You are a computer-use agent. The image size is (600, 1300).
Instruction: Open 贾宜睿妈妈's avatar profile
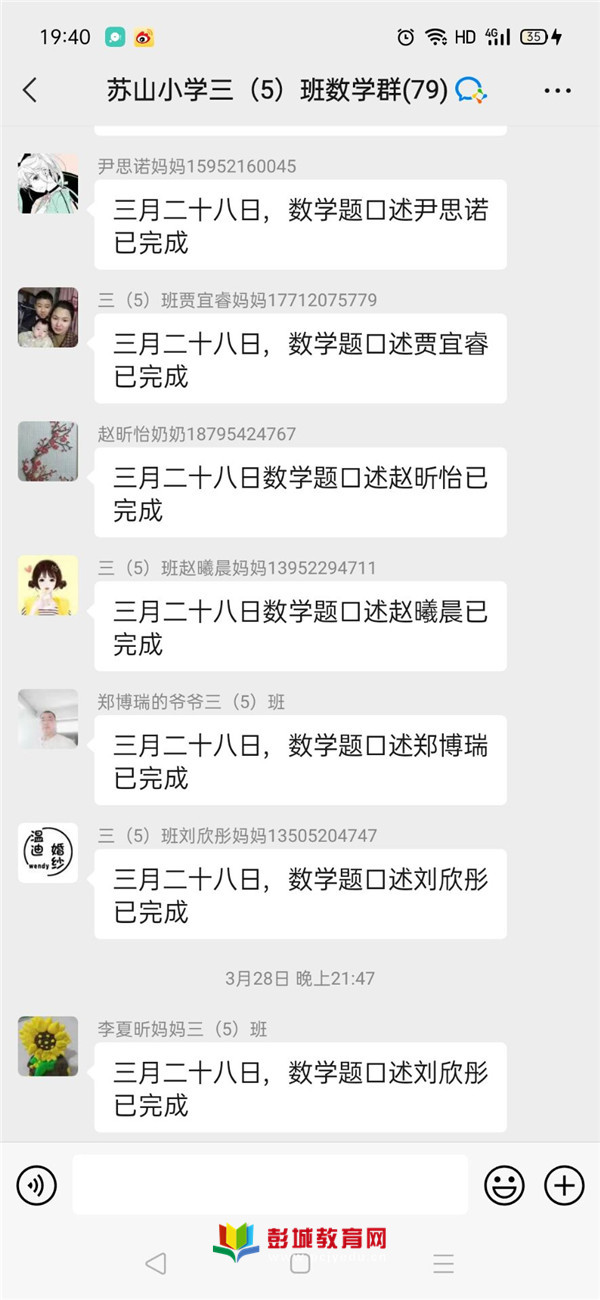48,317
